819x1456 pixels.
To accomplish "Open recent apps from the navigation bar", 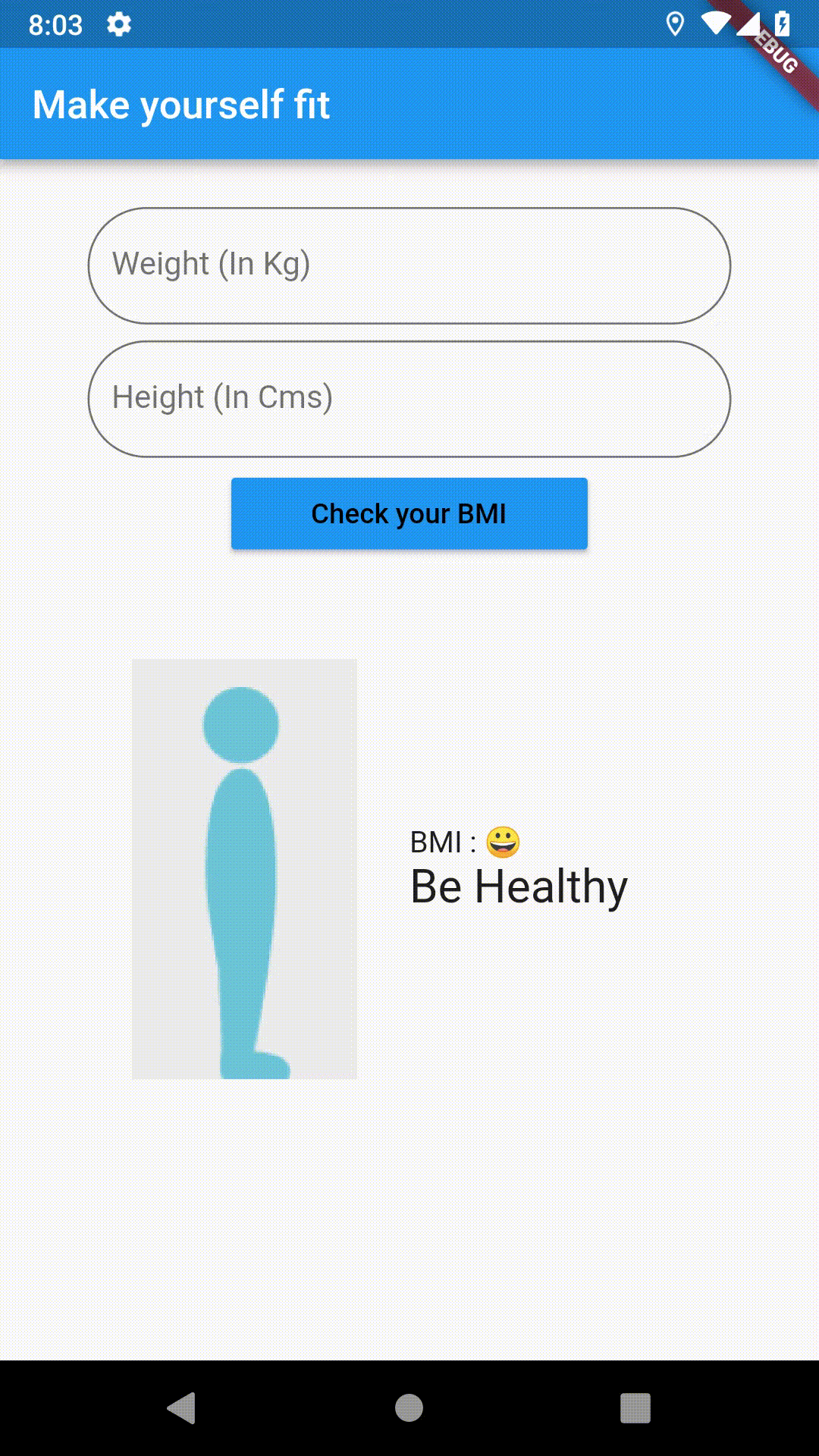I will [635, 1408].
